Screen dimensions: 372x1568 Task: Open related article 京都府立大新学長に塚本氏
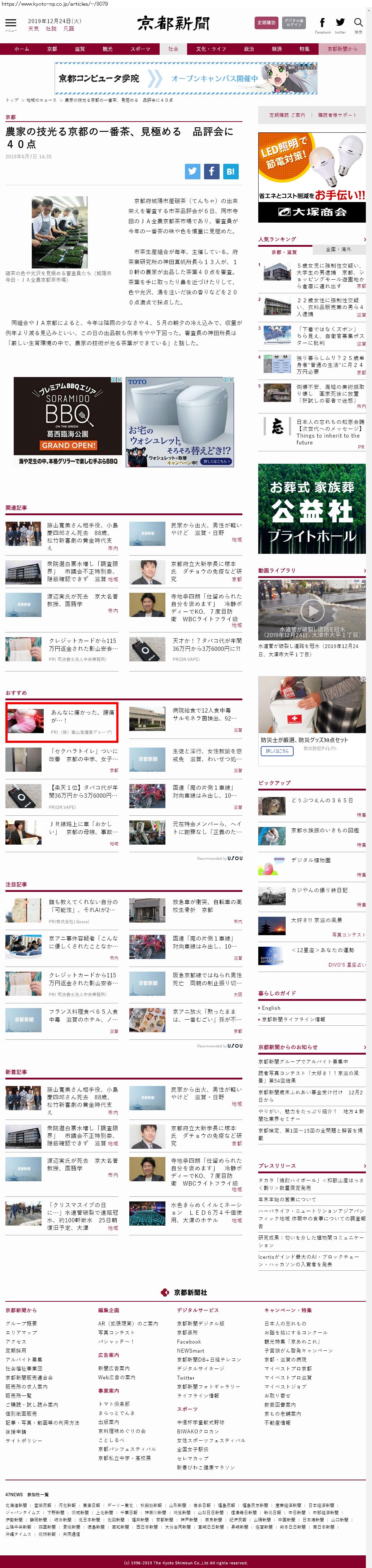206,567
